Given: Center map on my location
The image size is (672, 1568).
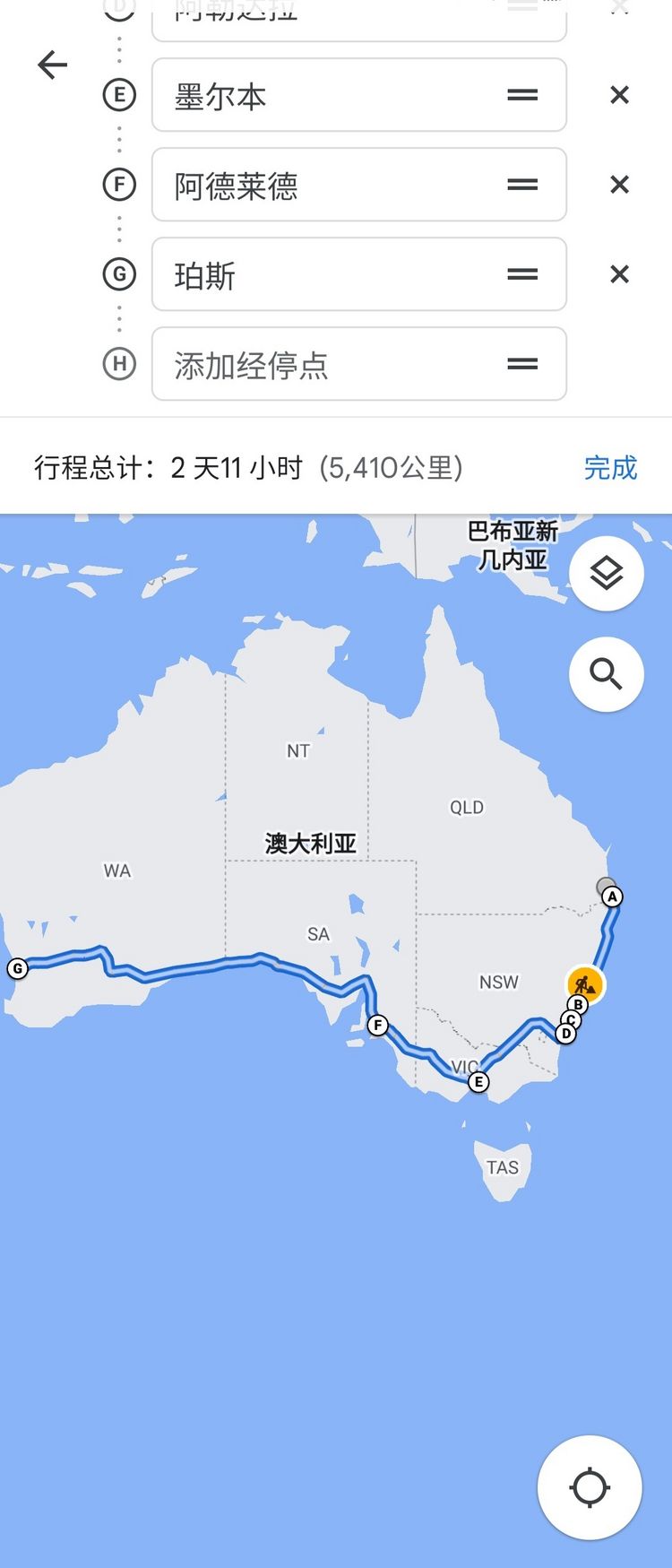Looking at the screenshot, I should coord(590,1488).
